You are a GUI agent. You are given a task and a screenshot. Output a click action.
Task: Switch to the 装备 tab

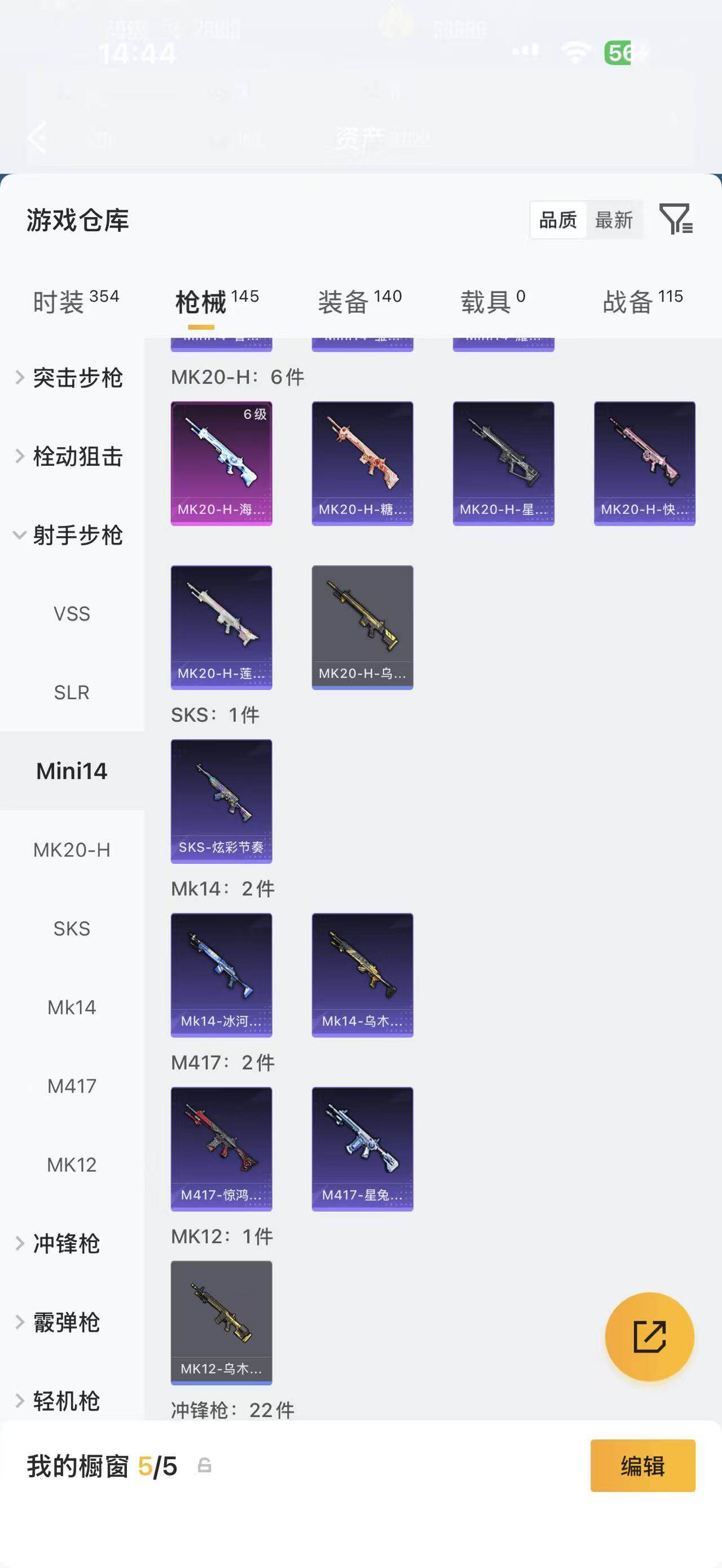[x=360, y=301]
